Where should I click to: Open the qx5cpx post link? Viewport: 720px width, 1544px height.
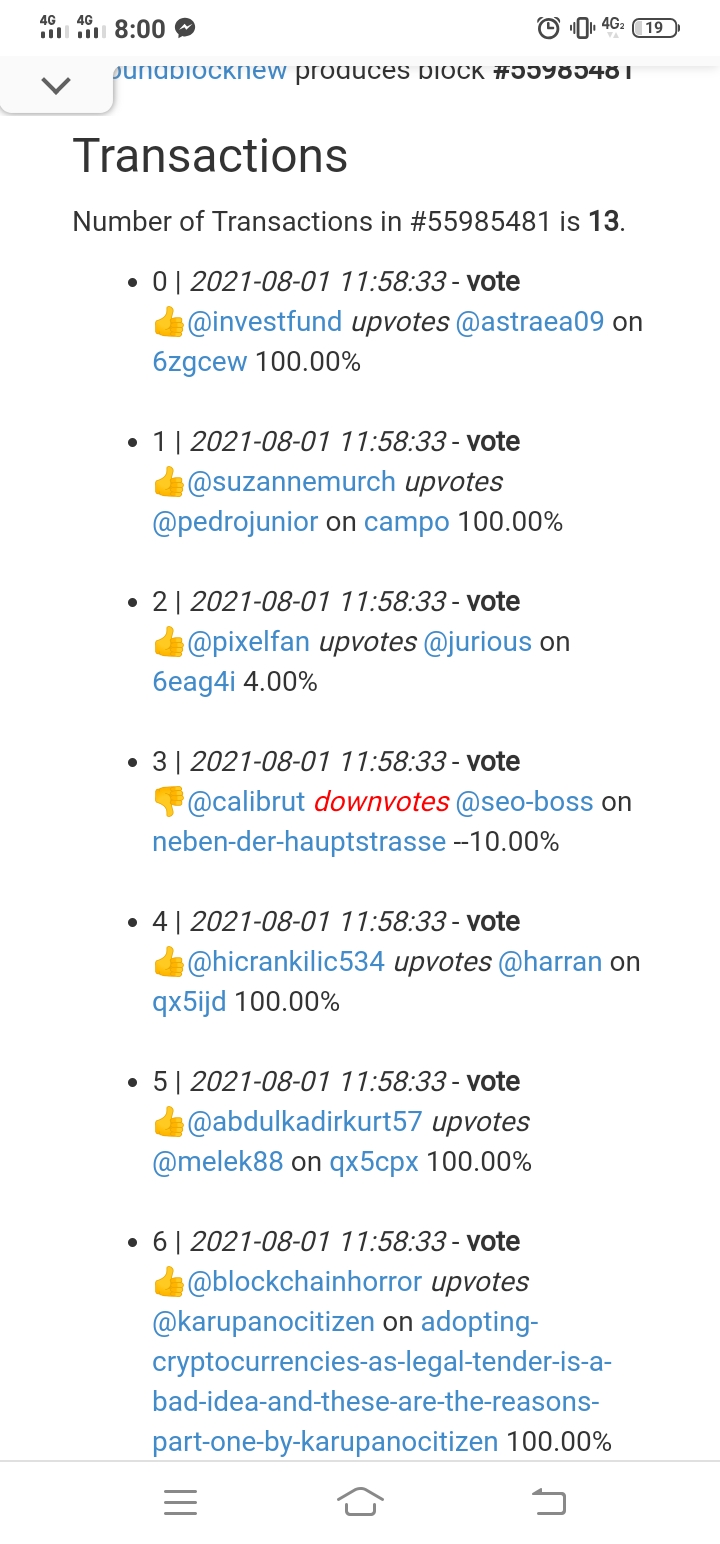click(x=373, y=1162)
